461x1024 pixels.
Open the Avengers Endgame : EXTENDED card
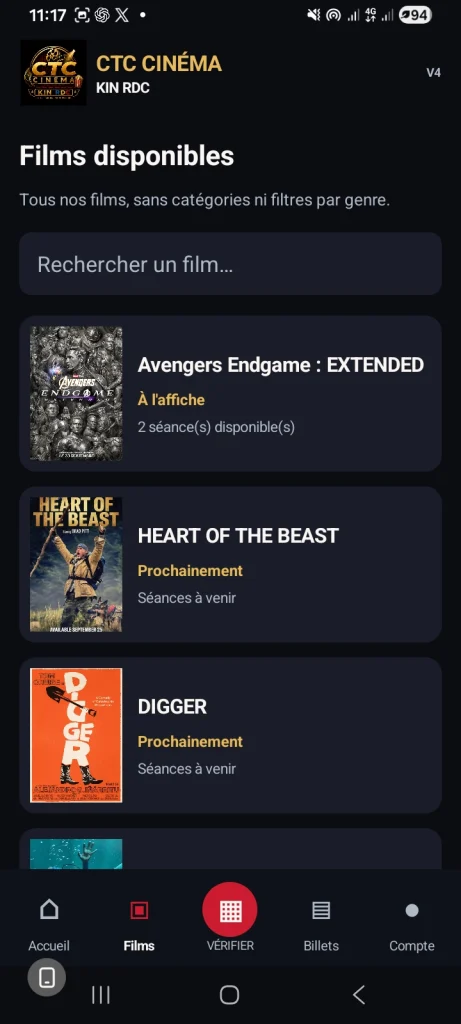[x=230, y=393]
